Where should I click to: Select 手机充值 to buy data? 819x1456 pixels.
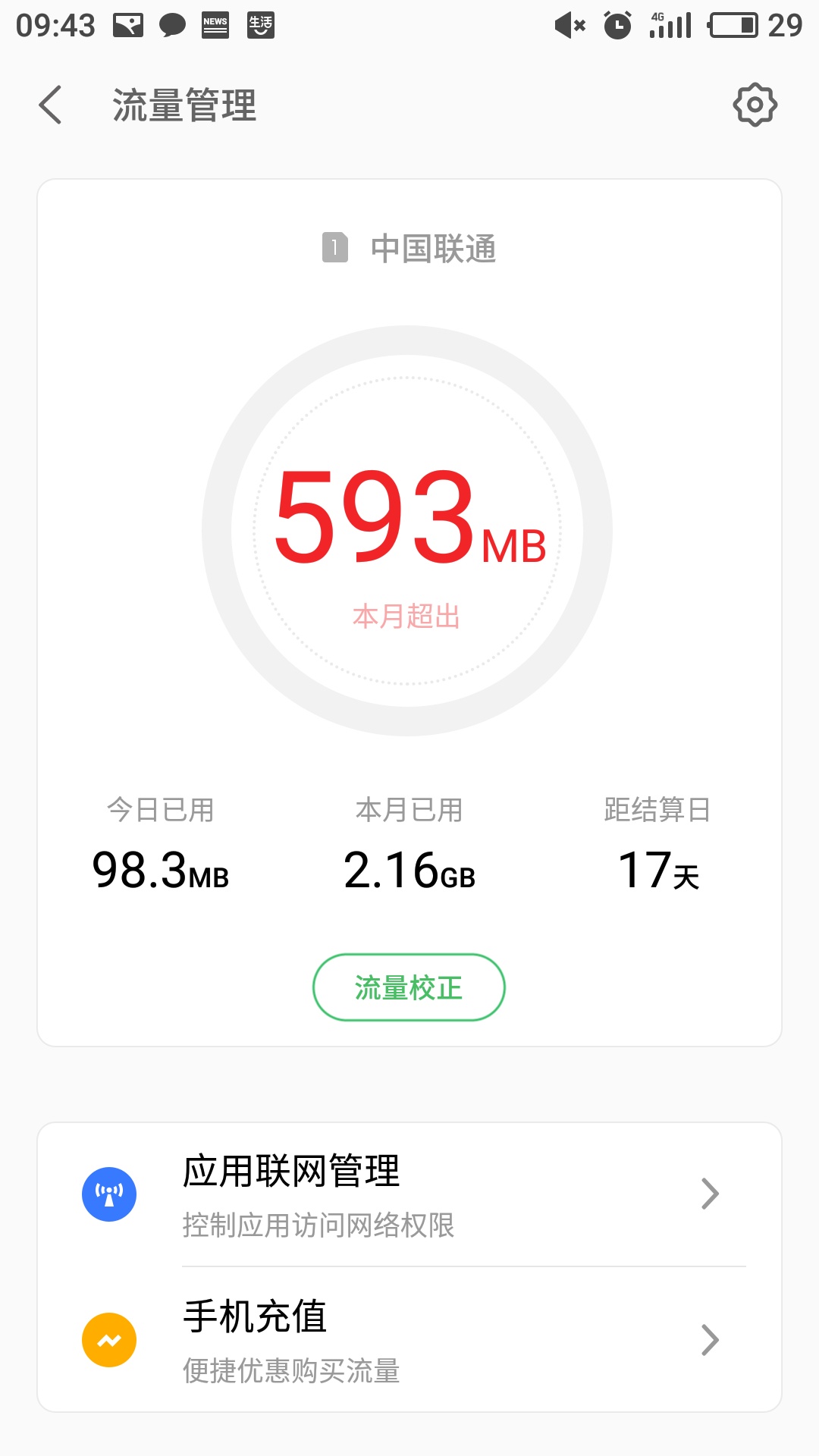[255, 1319]
